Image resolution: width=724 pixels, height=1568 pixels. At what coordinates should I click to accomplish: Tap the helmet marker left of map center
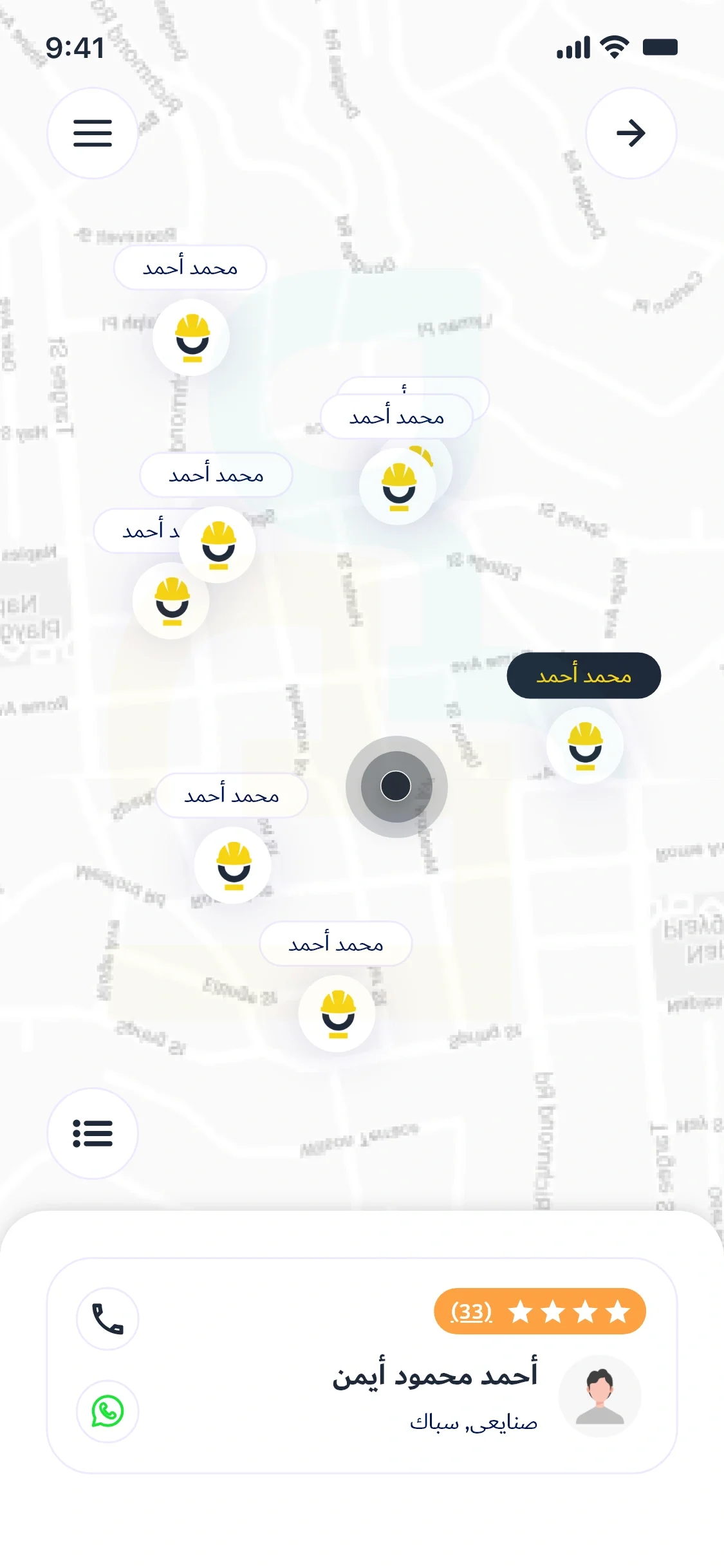(233, 864)
